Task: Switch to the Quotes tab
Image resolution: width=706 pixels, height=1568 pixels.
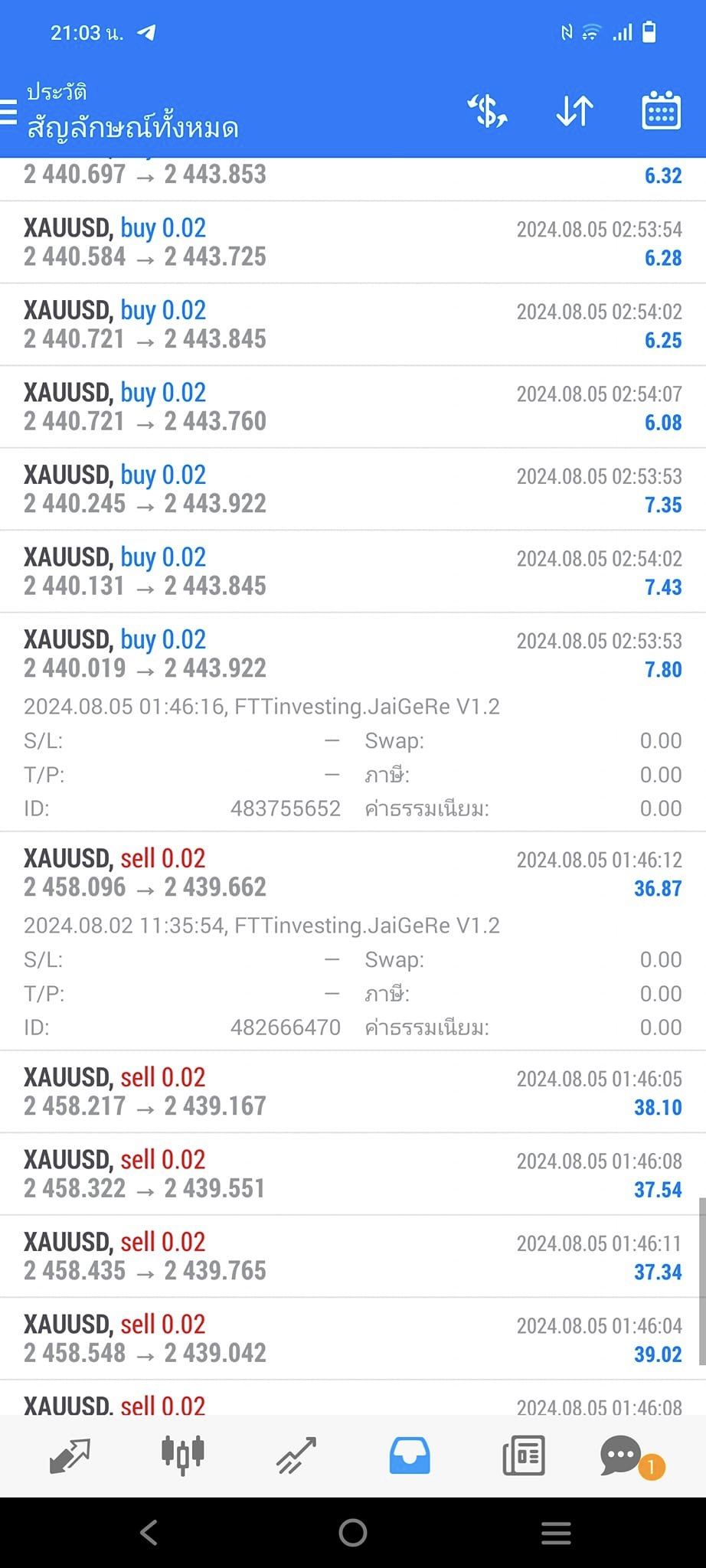Action: tap(70, 1455)
